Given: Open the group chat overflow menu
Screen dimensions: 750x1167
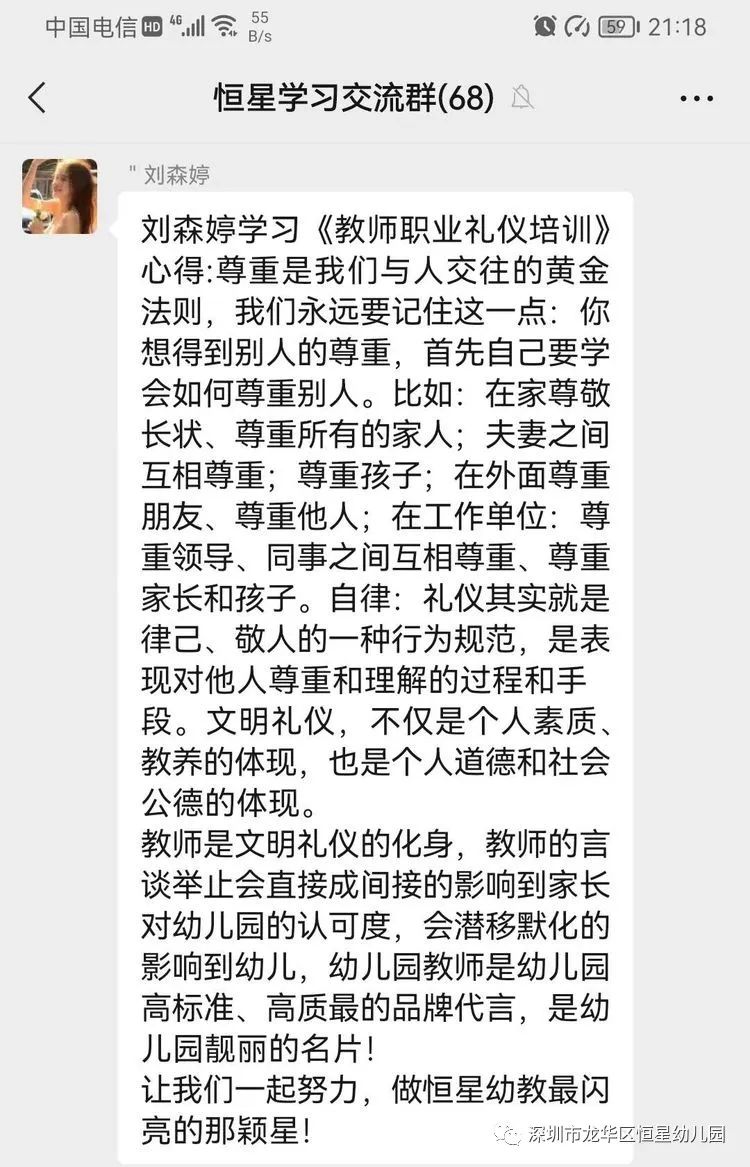Looking at the screenshot, I should click(x=696, y=98).
